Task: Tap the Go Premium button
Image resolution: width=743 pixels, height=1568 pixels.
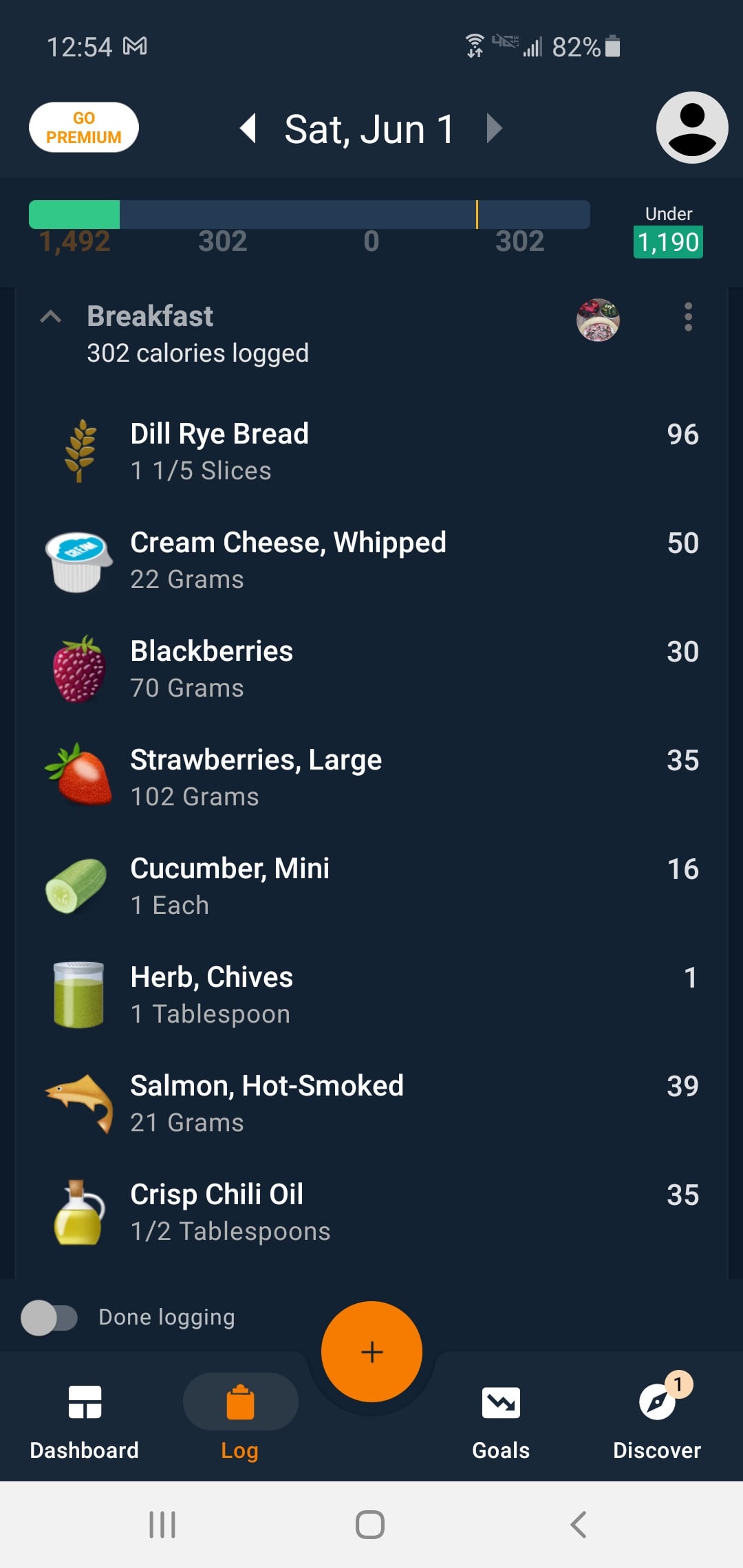Action: (x=84, y=128)
